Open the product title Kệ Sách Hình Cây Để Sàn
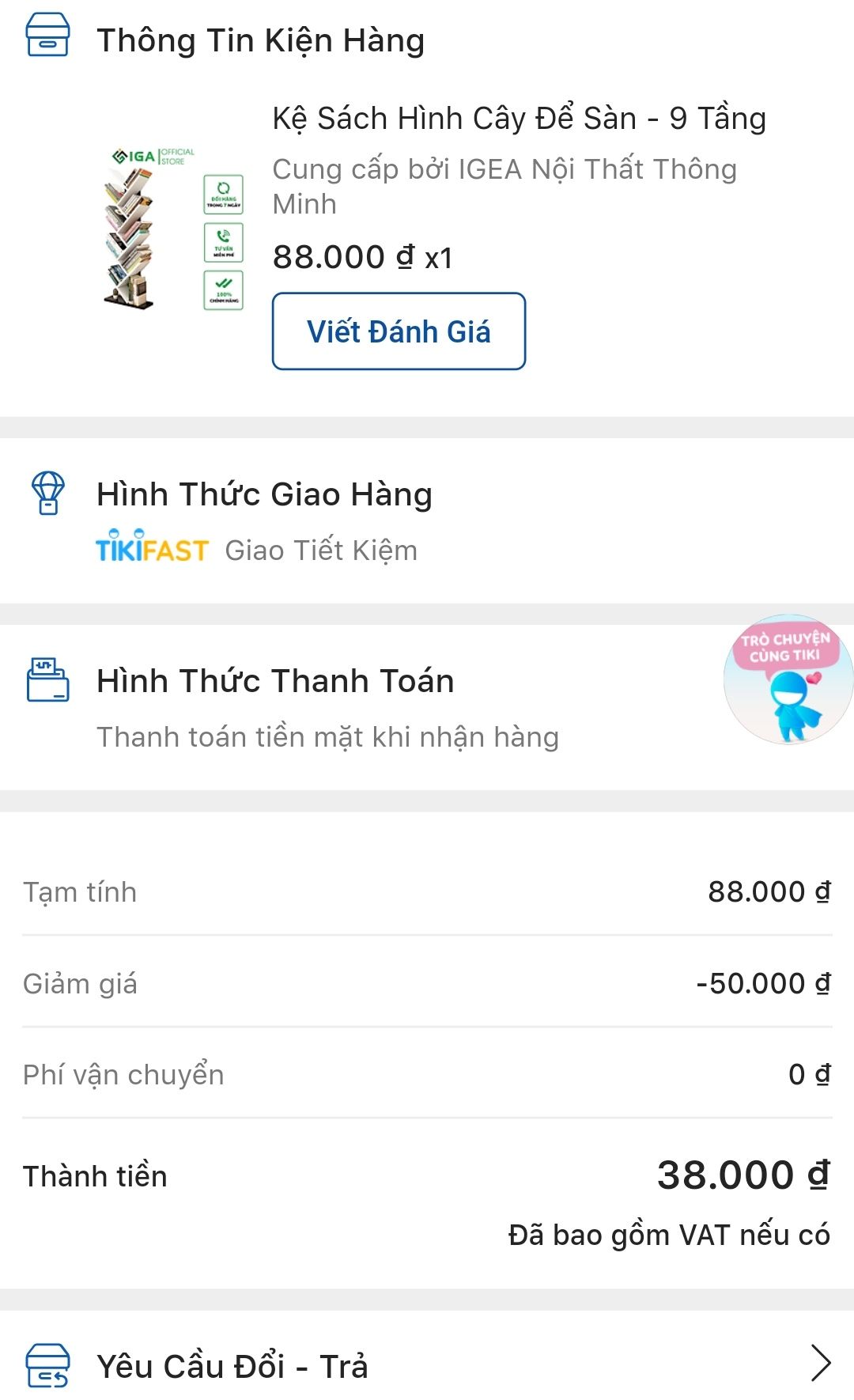Screen dimensions: 854x1400 [518, 118]
